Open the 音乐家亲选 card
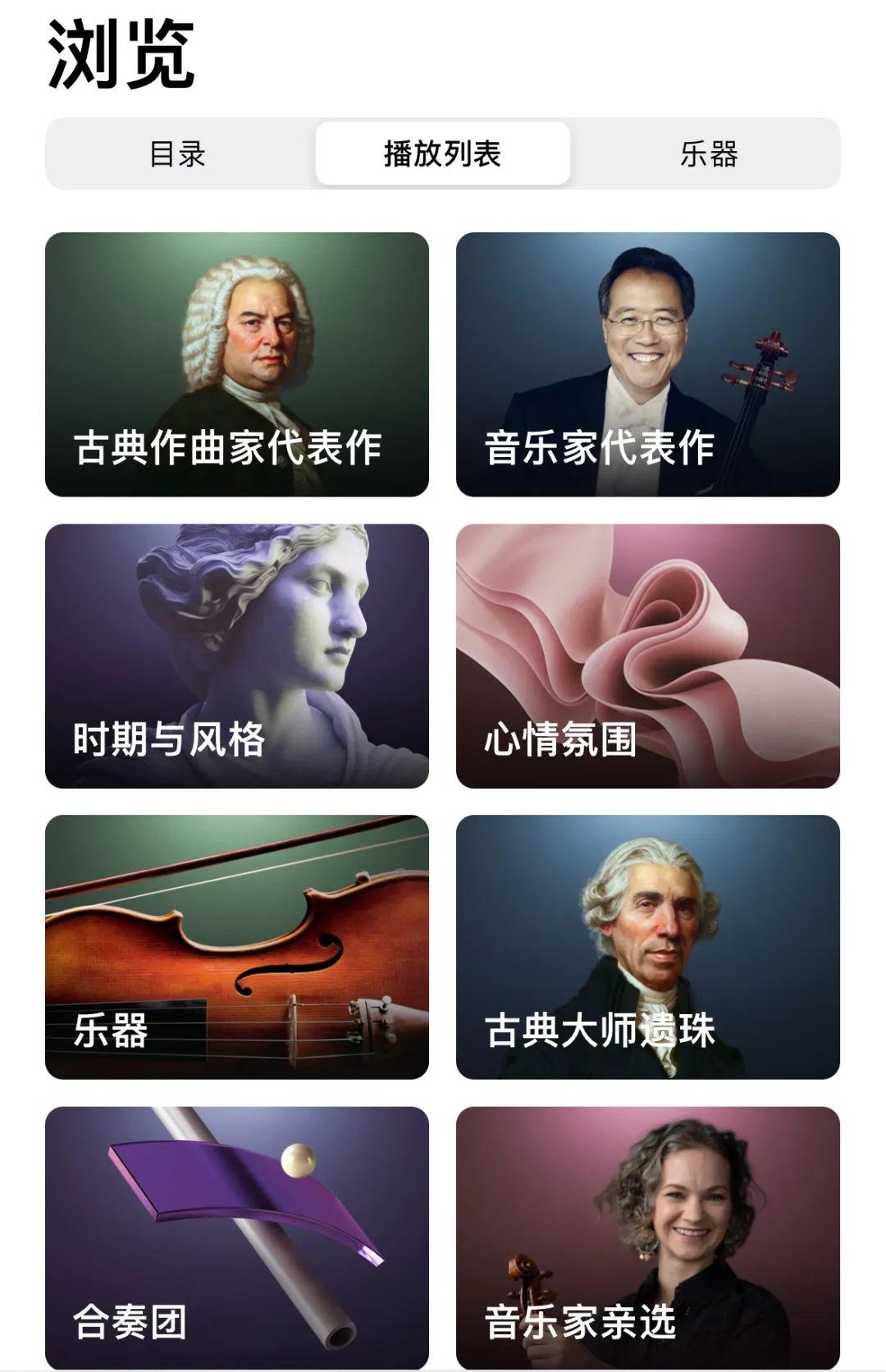The image size is (886, 1372). coord(647,1237)
